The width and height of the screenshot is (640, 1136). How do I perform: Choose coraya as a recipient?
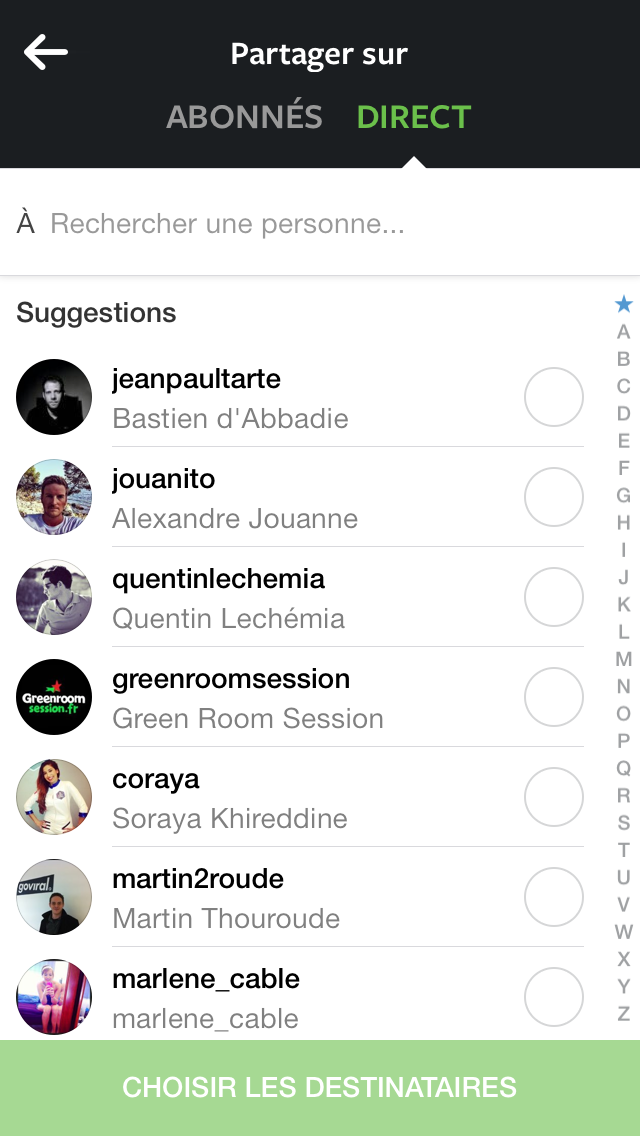pos(553,797)
